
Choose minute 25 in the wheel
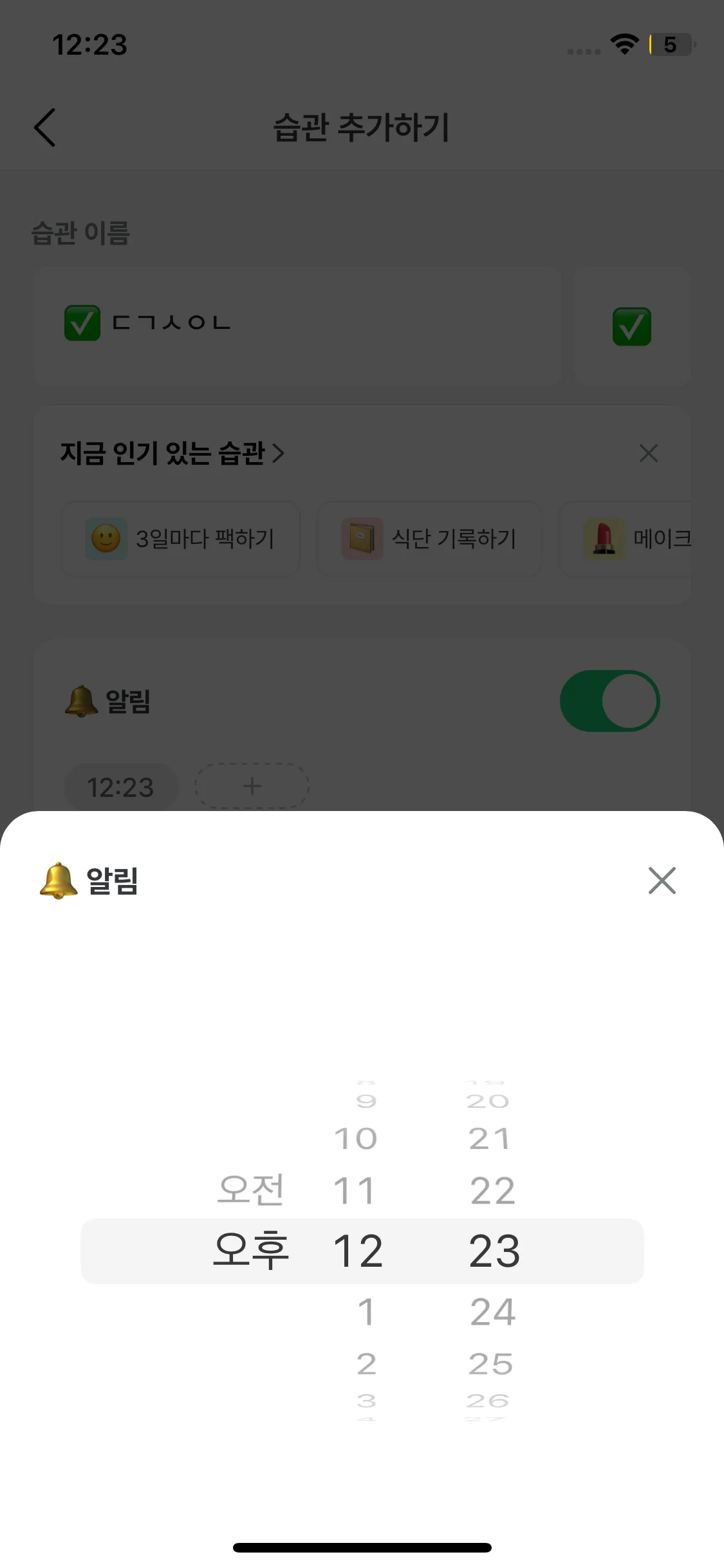click(x=490, y=1364)
